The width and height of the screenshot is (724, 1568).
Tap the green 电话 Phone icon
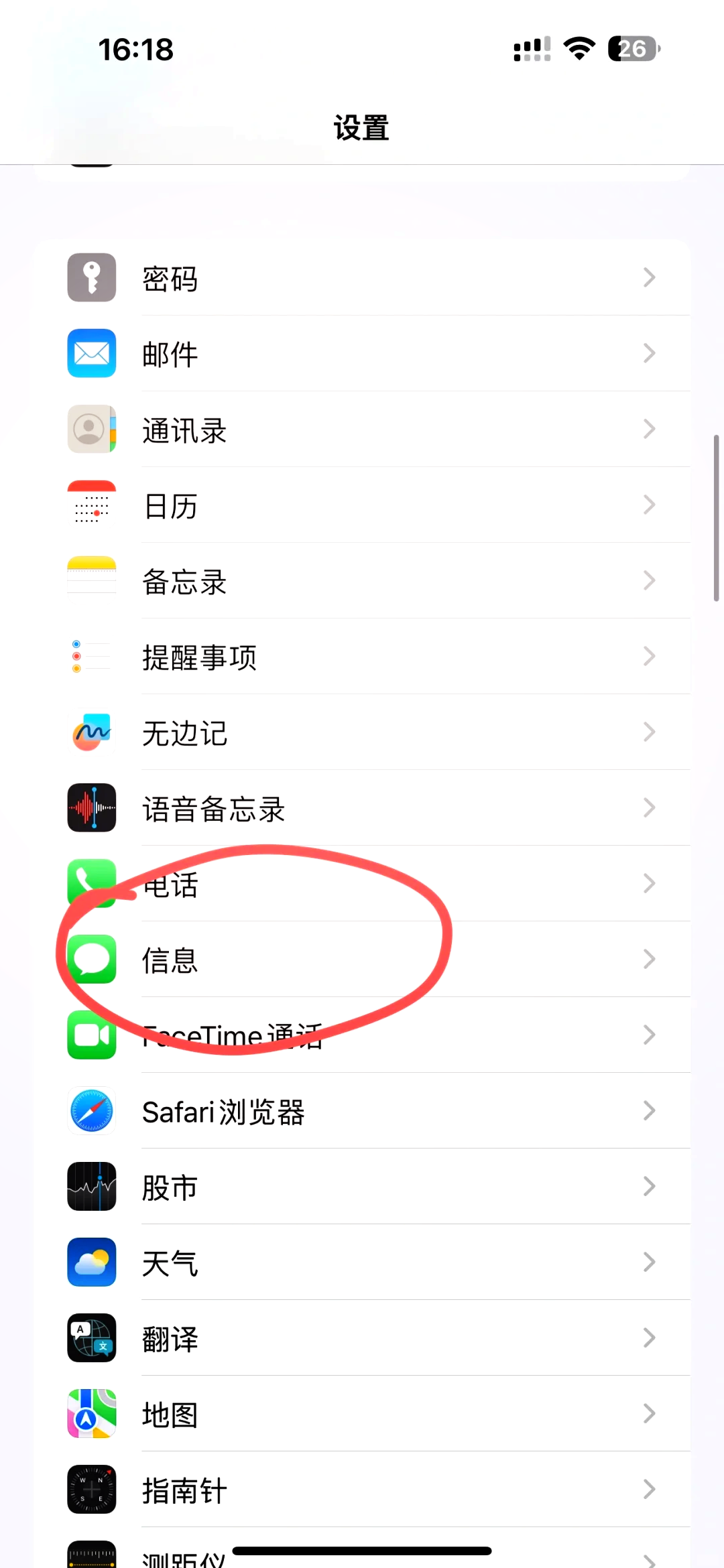(x=92, y=883)
